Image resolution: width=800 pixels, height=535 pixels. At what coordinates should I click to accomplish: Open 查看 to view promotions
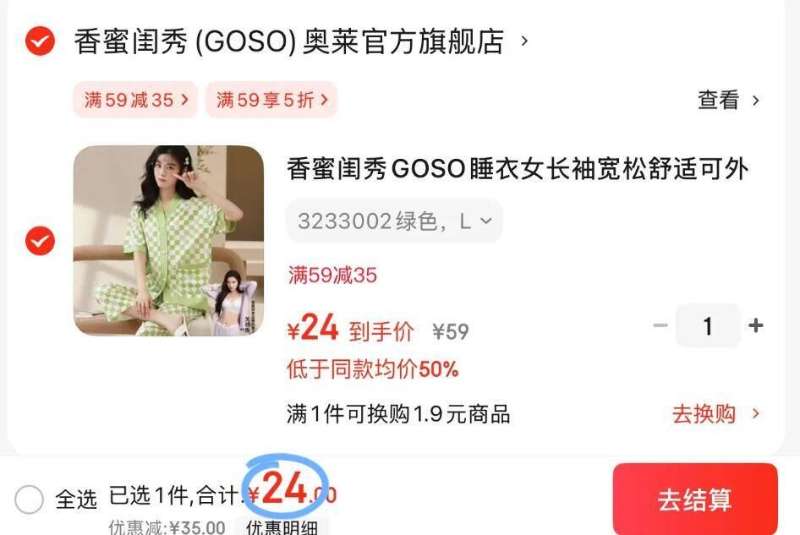(x=728, y=100)
